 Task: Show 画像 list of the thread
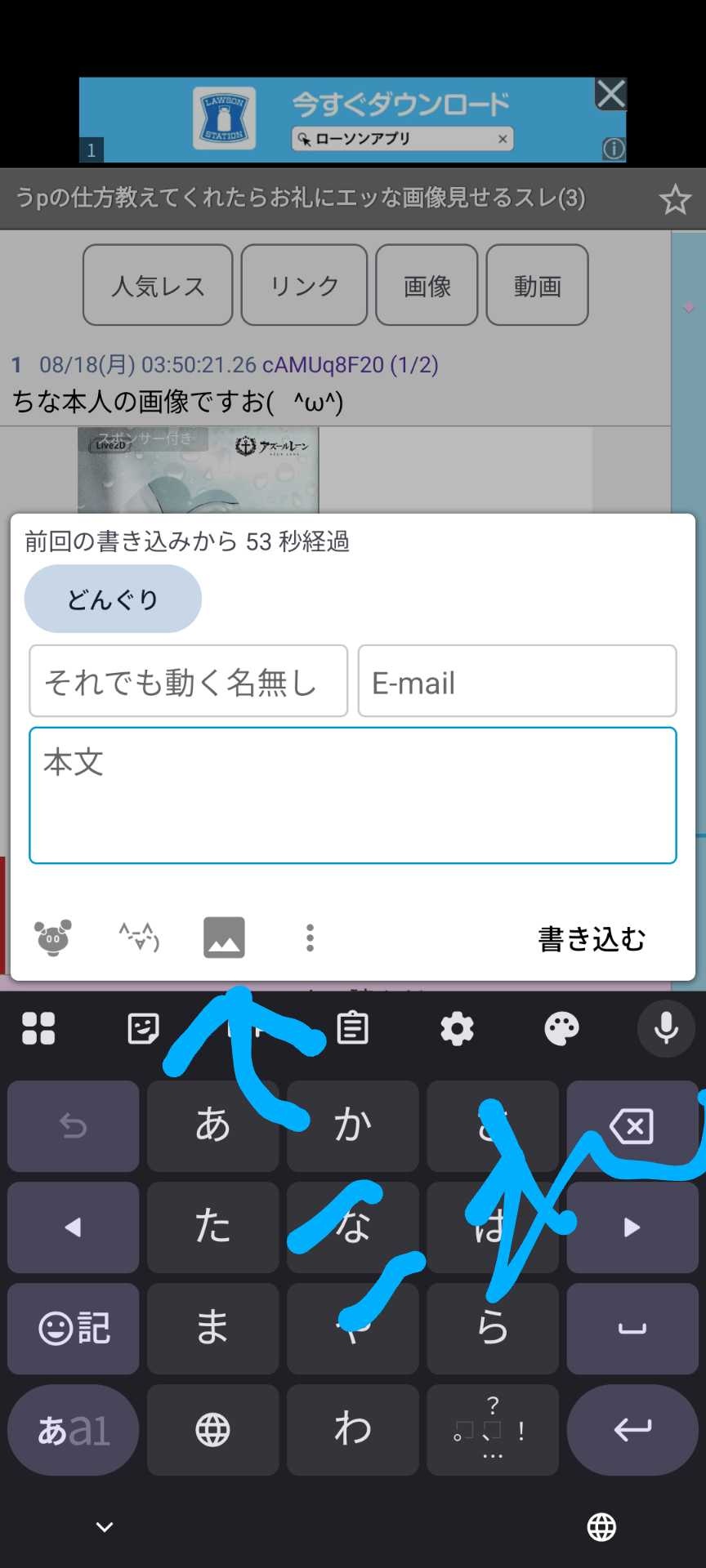(427, 285)
